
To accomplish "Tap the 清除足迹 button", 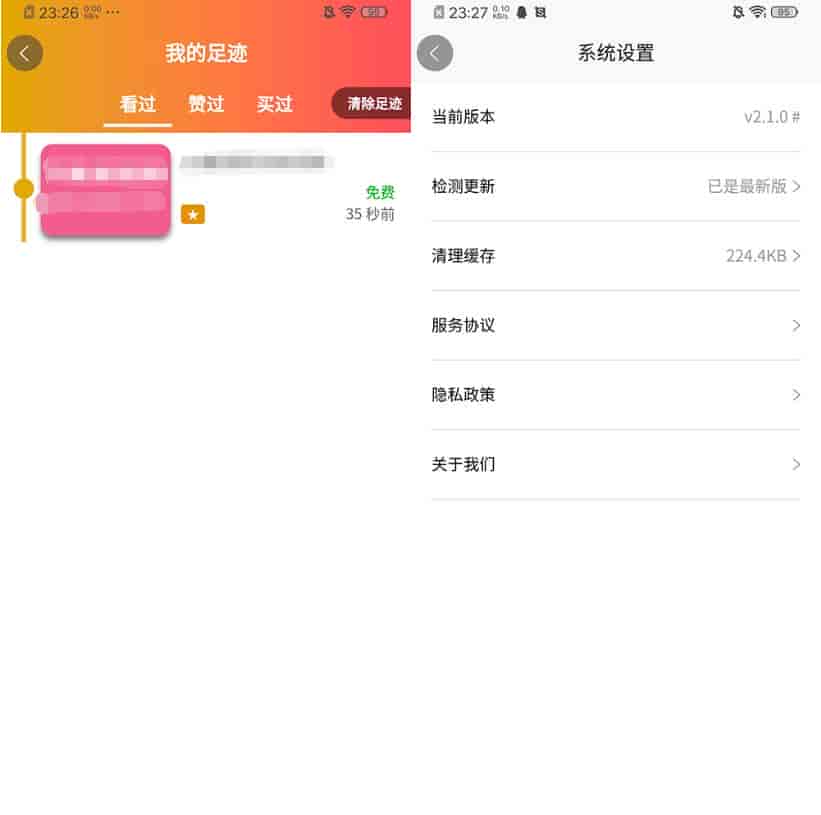I will pos(373,103).
